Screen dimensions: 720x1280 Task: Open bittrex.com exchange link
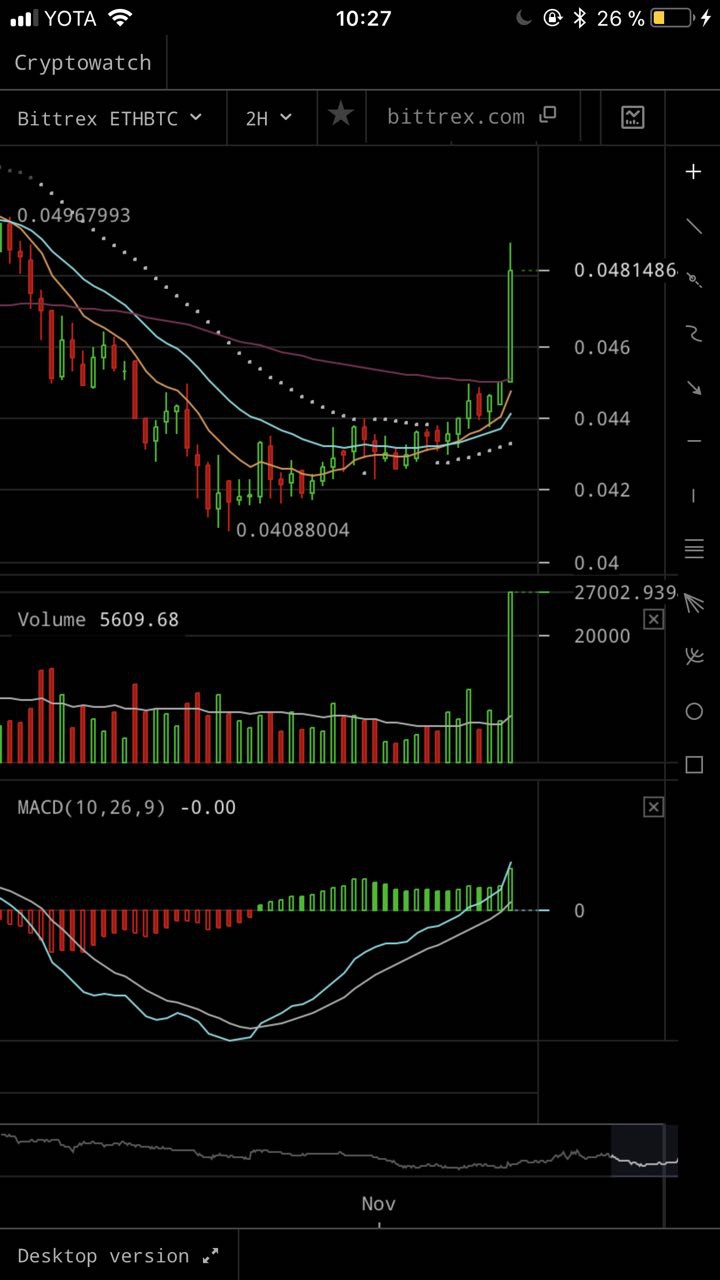470,117
